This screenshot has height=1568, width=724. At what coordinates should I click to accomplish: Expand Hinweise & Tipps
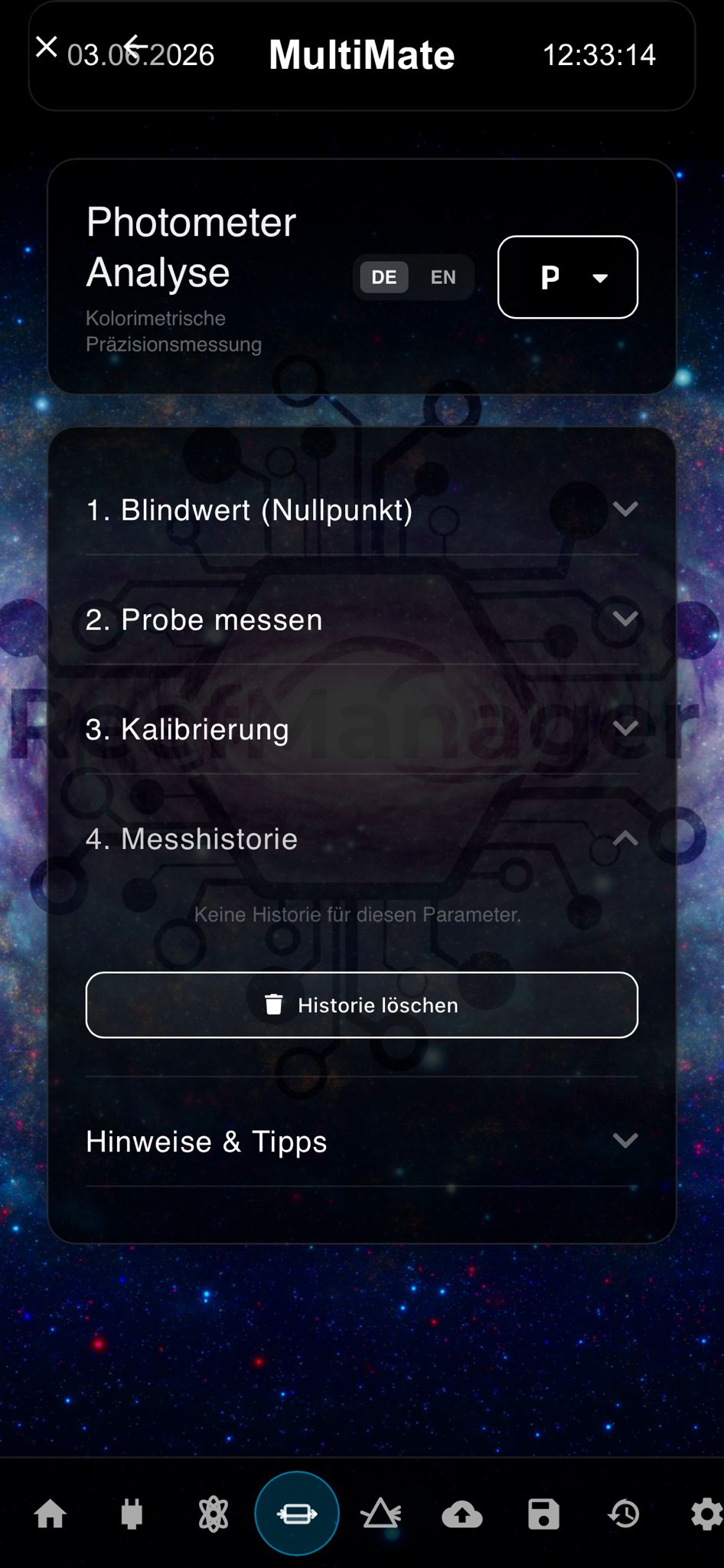pyautogui.click(x=361, y=1142)
